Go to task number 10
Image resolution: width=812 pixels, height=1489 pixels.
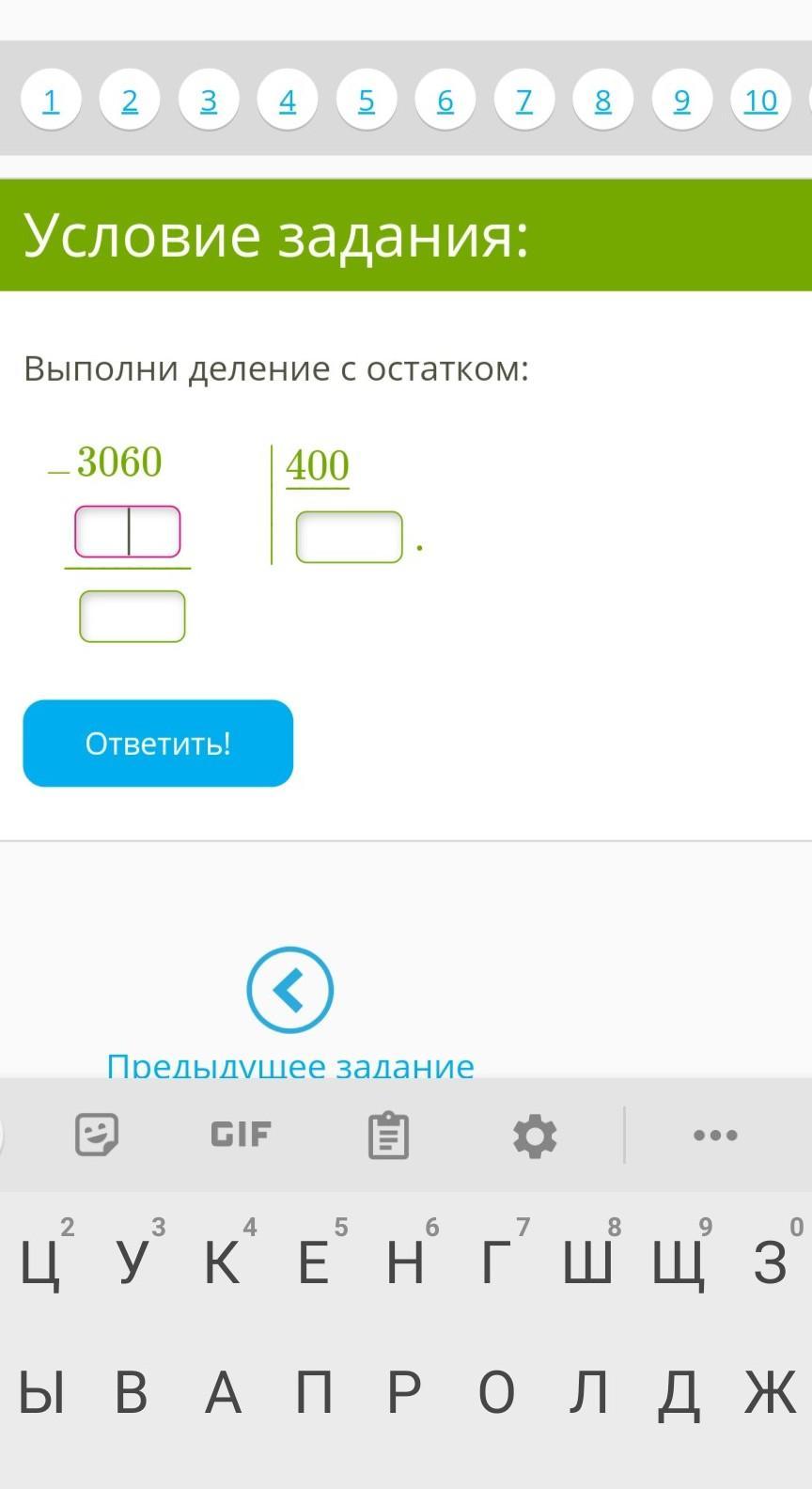click(x=760, y=100)
